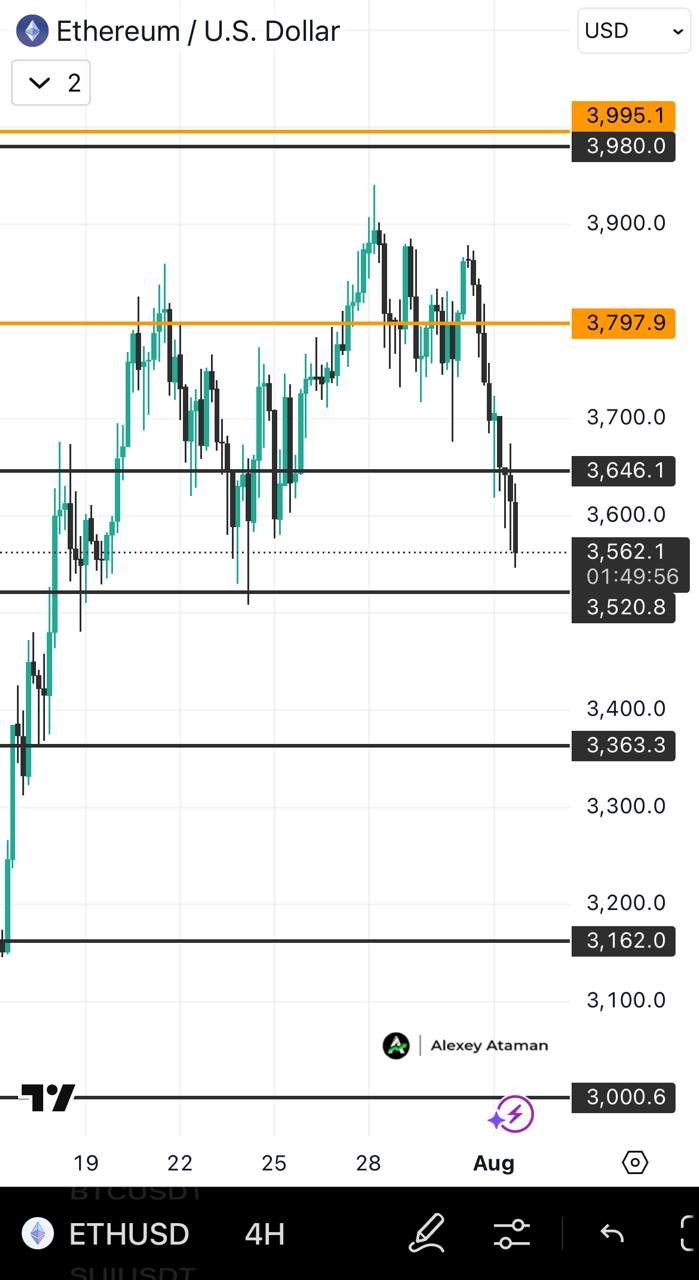Open the drawing tools pencil
699x1280 pixels.
[427, 1233]
